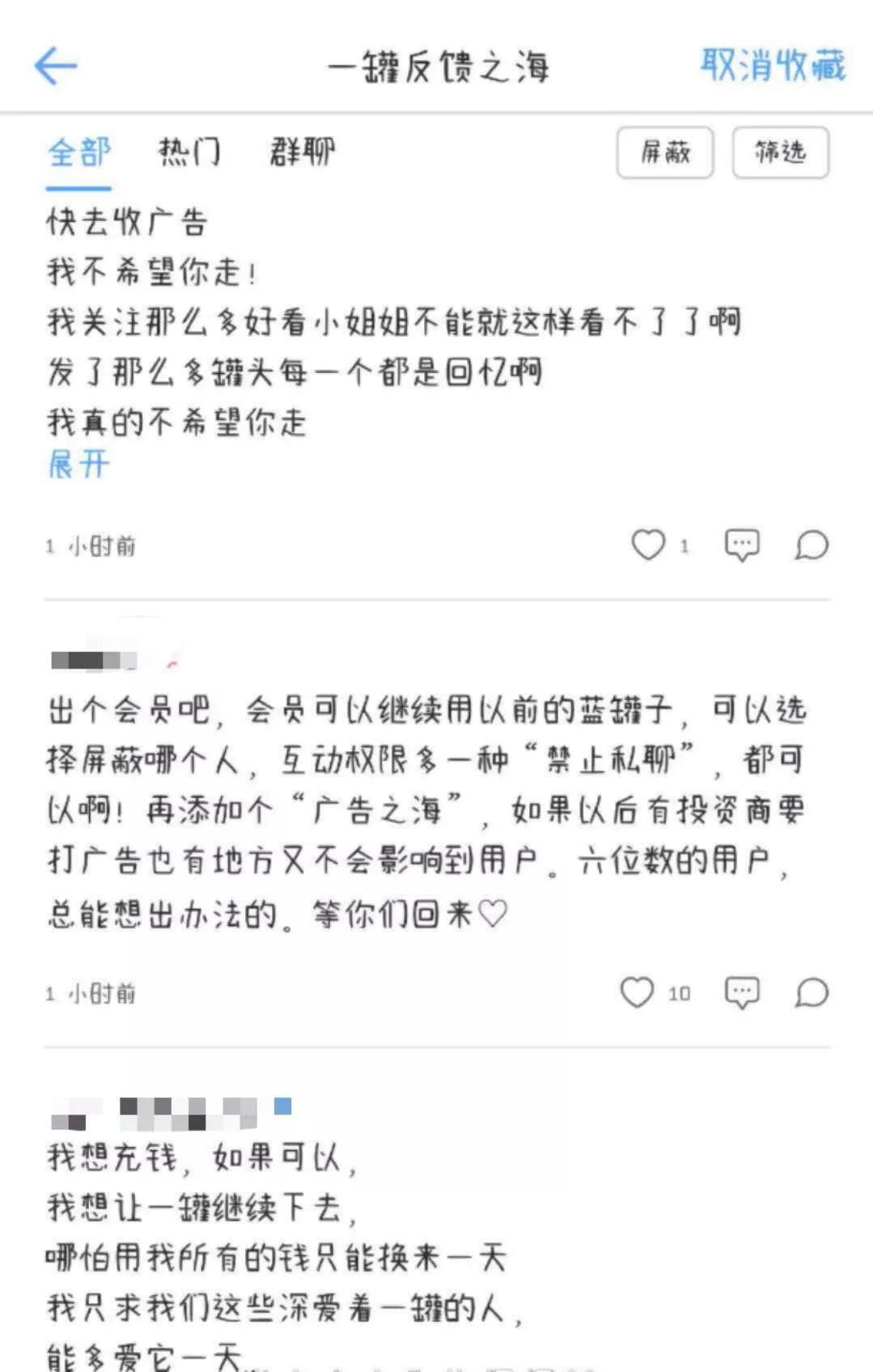Like the post about 出个会员吧
Screen dimensions: 873x1372
tap(637, 992)
